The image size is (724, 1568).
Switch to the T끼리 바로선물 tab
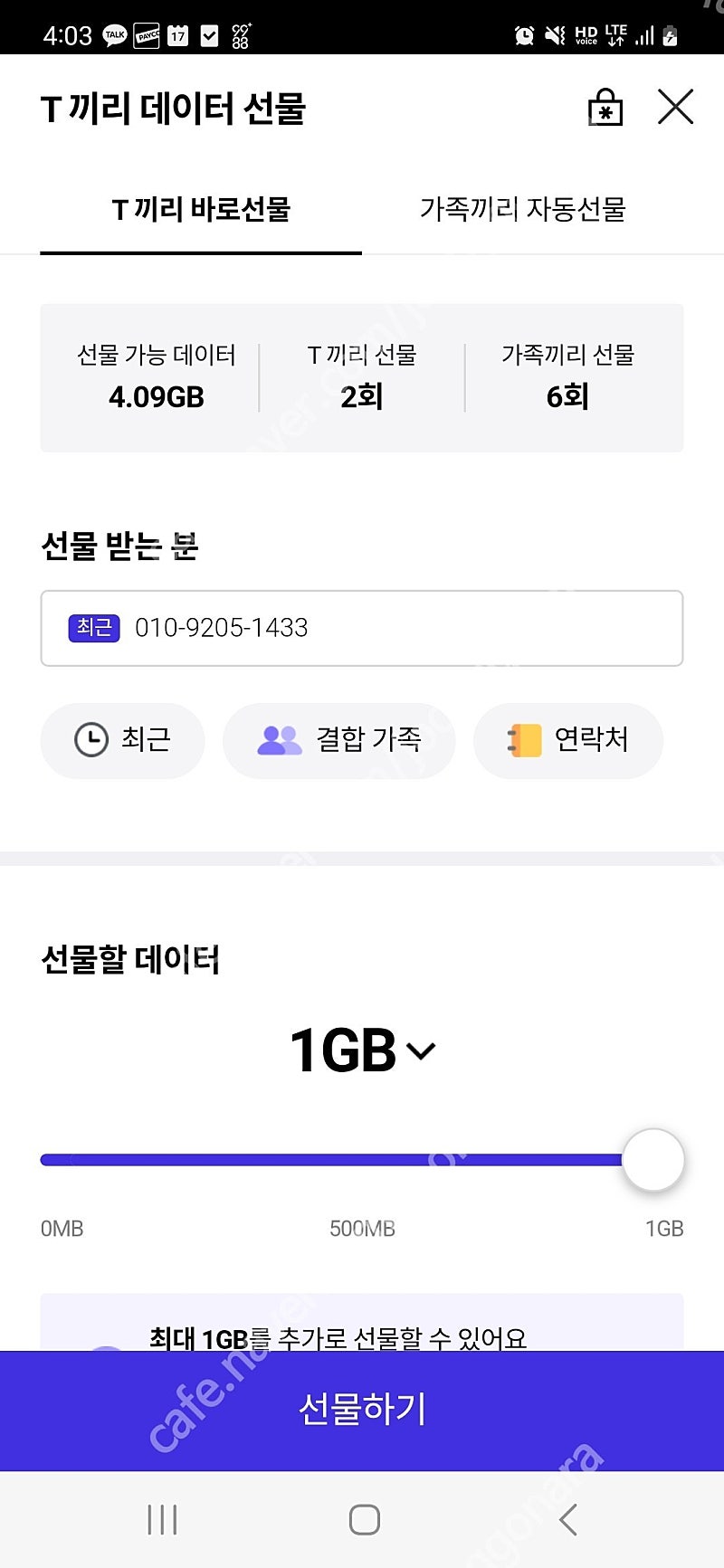[x=201, y=209]
